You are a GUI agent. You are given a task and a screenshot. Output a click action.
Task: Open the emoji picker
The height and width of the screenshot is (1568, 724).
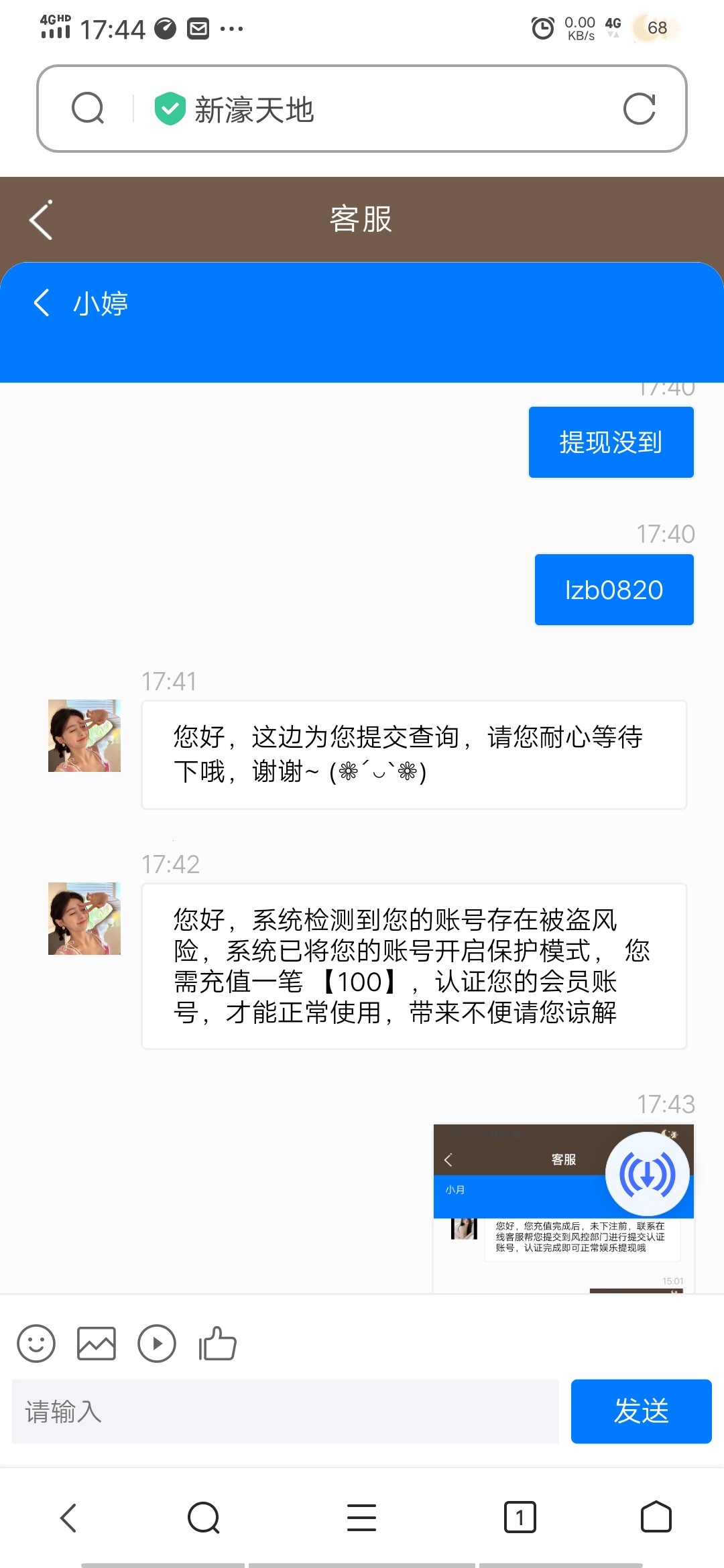coord(36,1344)
